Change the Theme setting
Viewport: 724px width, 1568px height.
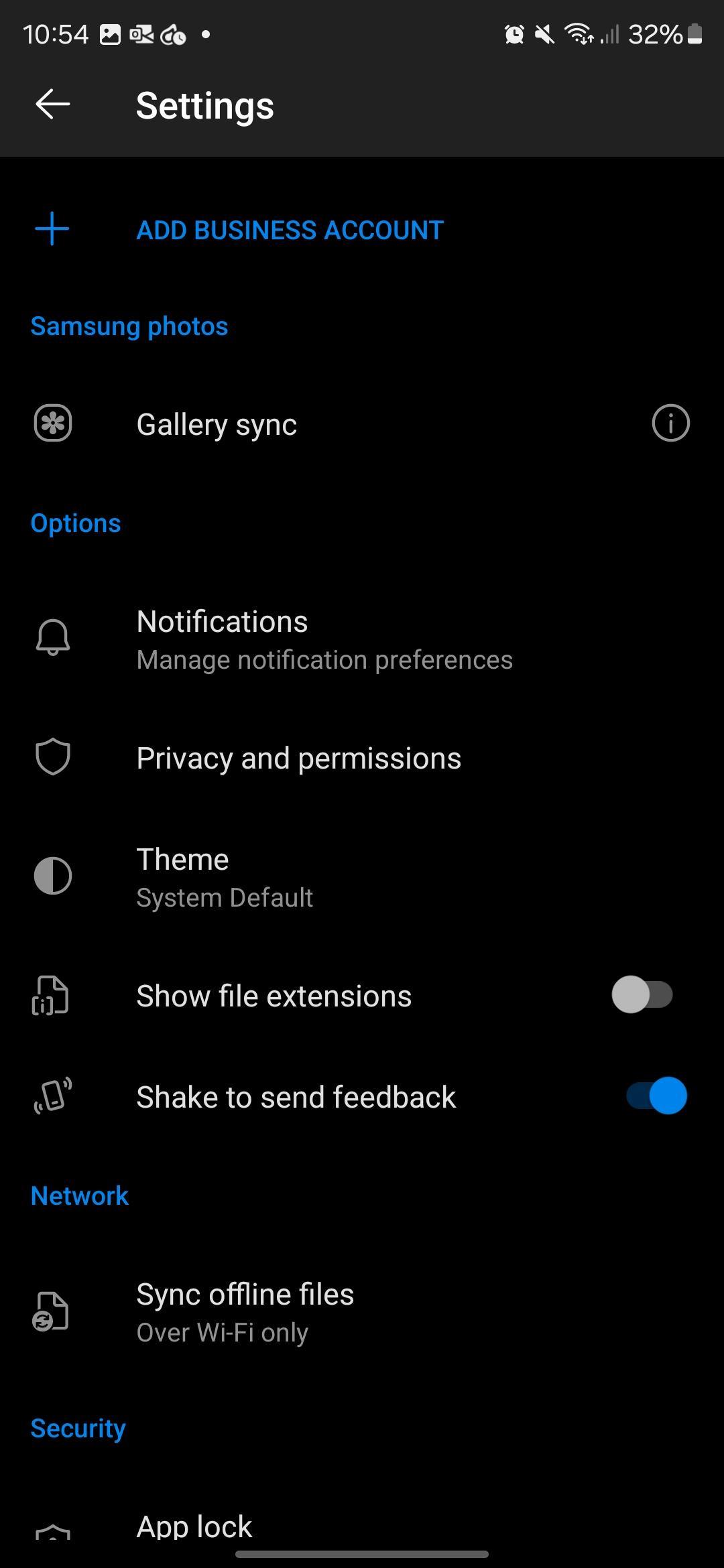[x=225, y=876]
